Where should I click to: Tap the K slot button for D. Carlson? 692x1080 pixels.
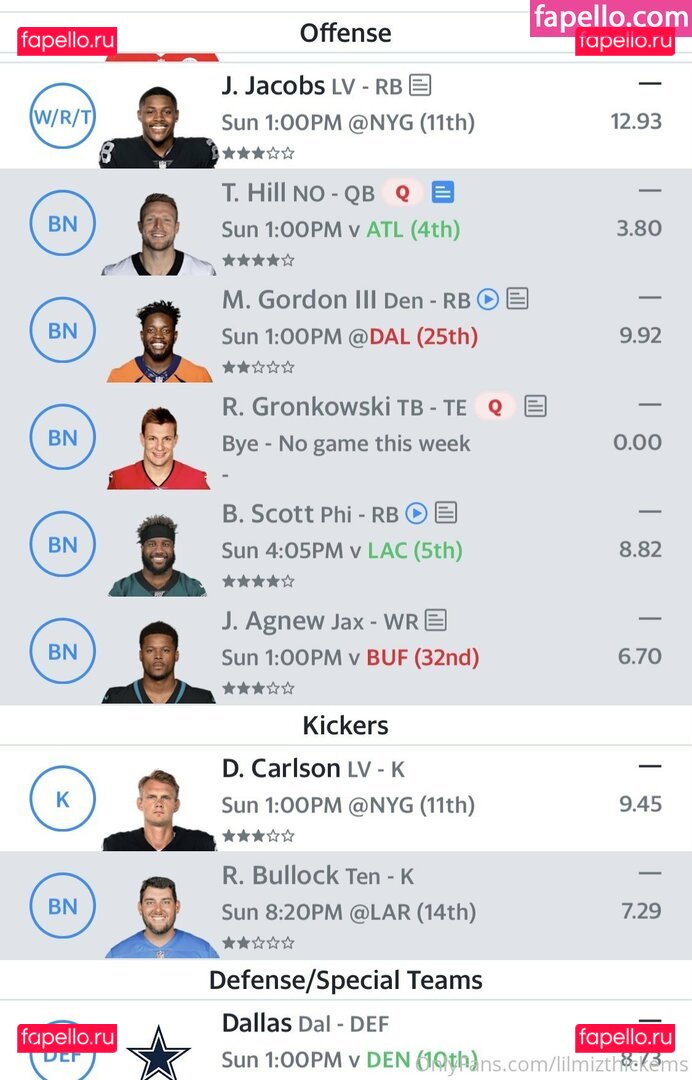[x=63, y=799]
